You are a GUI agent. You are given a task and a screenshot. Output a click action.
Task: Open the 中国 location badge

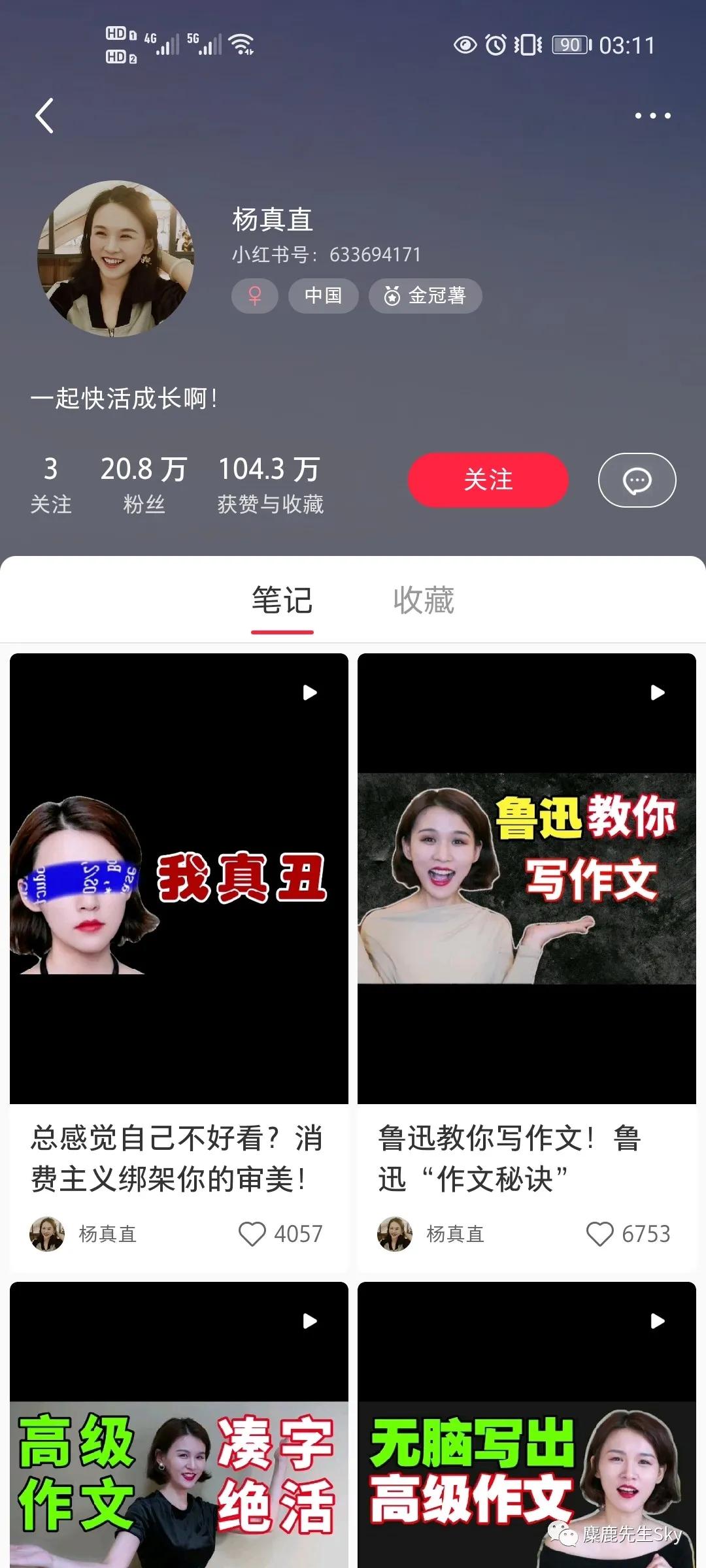324,296
